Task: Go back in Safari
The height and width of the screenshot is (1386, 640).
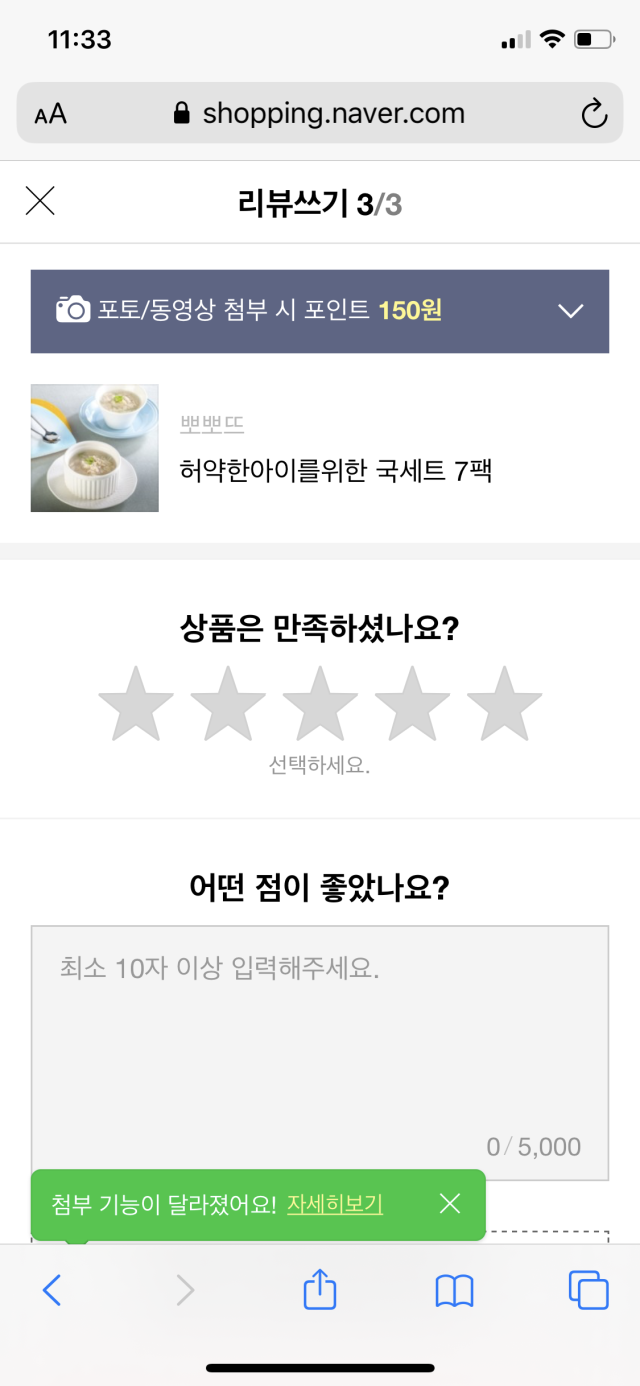Action: (x=52, y=1291)
